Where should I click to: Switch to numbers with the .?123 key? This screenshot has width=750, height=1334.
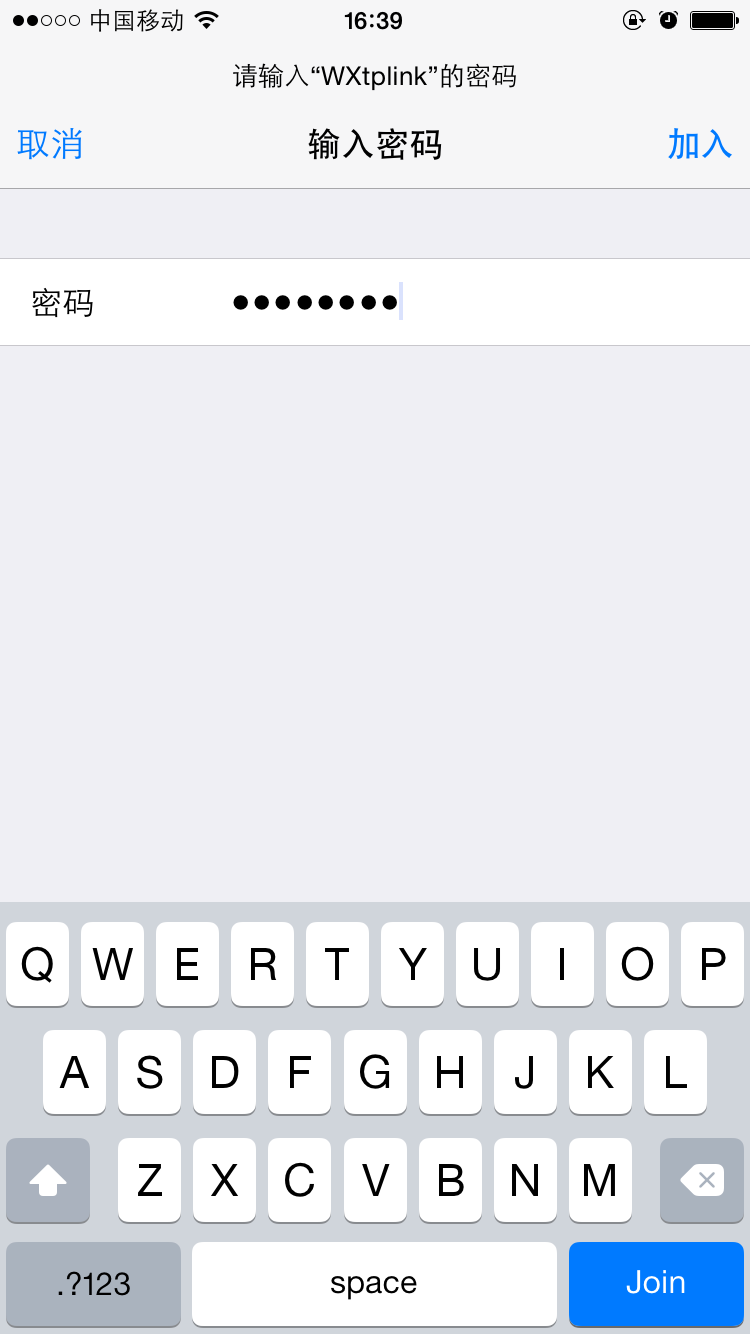click(x=92, y=1284)
